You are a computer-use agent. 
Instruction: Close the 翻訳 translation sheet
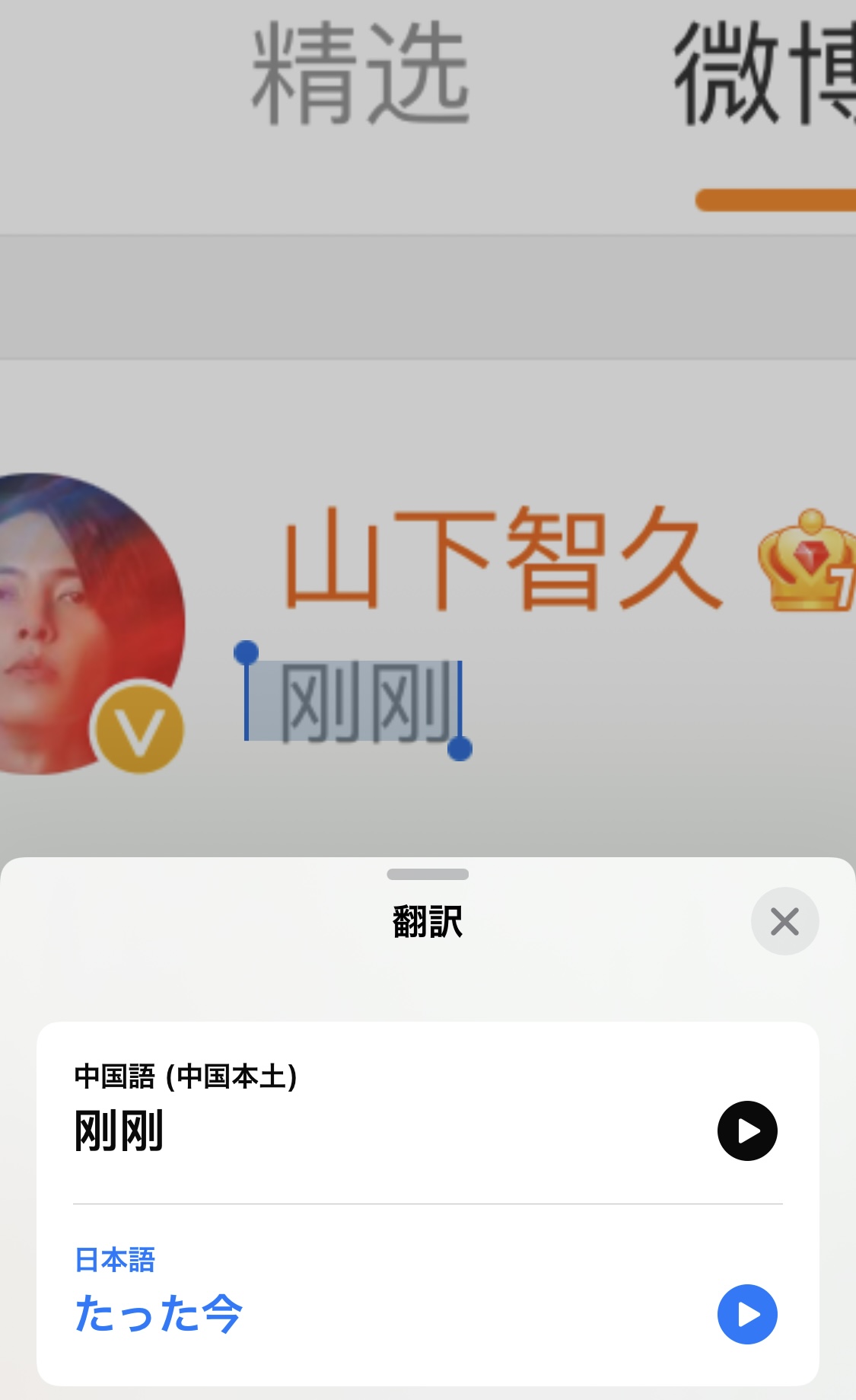(x=784, y=921)
